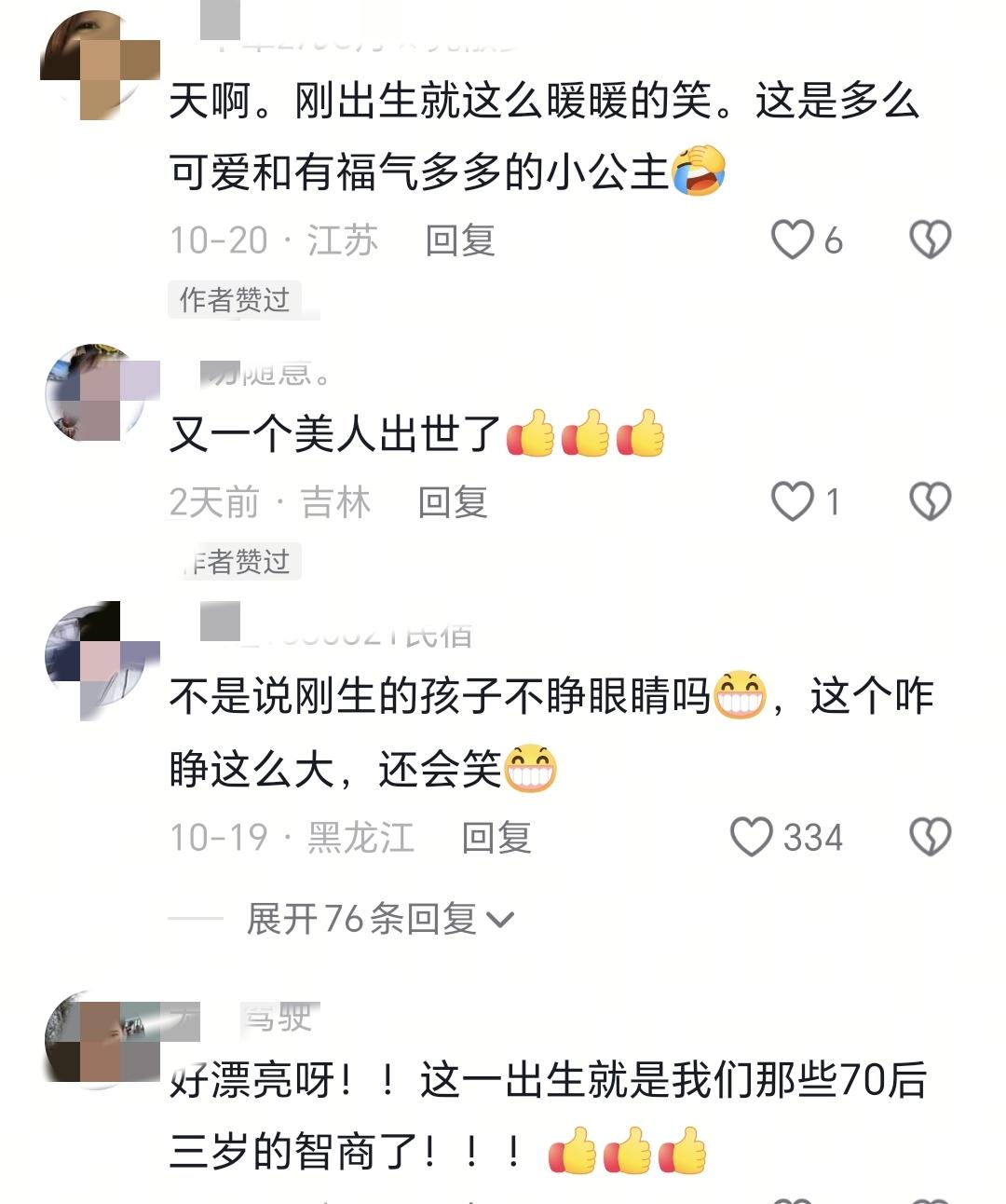Dislike the Heilongjiang comment about 睁眼睛
This screenshot has width=1006, height=1204.
coord(930,837)
